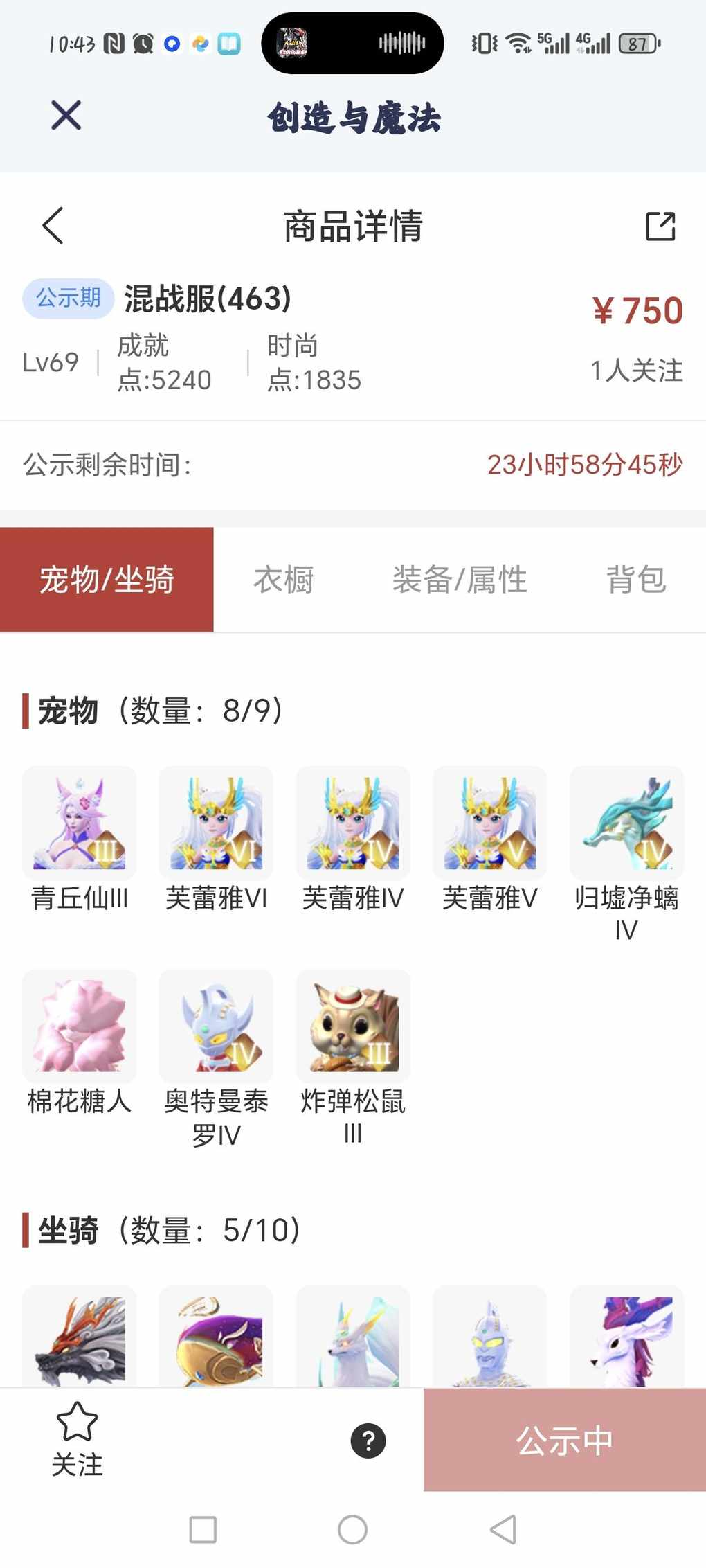Image resolution: width=706 pixels, height=1568 pixels.
Task: Follow this listing with the 关注 star
Action: click(77, 1438)
